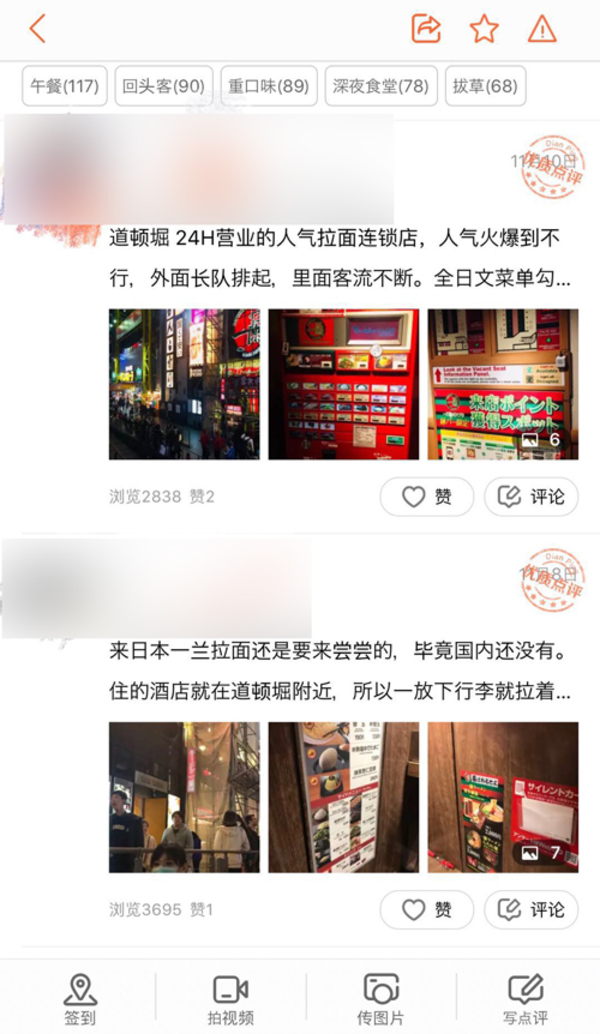Select the 拔草(68) review tag
The width and height of the screenshot is (600, 1034).
click(x=485, y=86)
